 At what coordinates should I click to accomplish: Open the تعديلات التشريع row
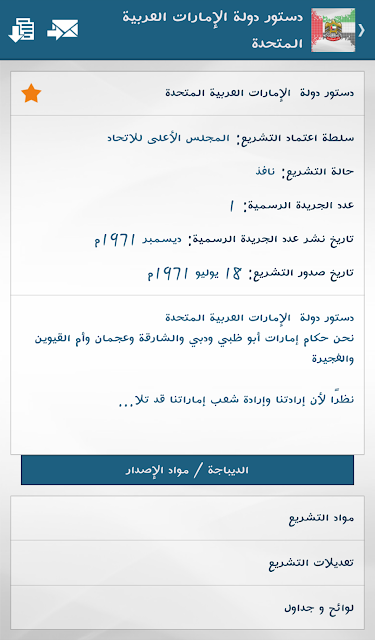(187, 563)
